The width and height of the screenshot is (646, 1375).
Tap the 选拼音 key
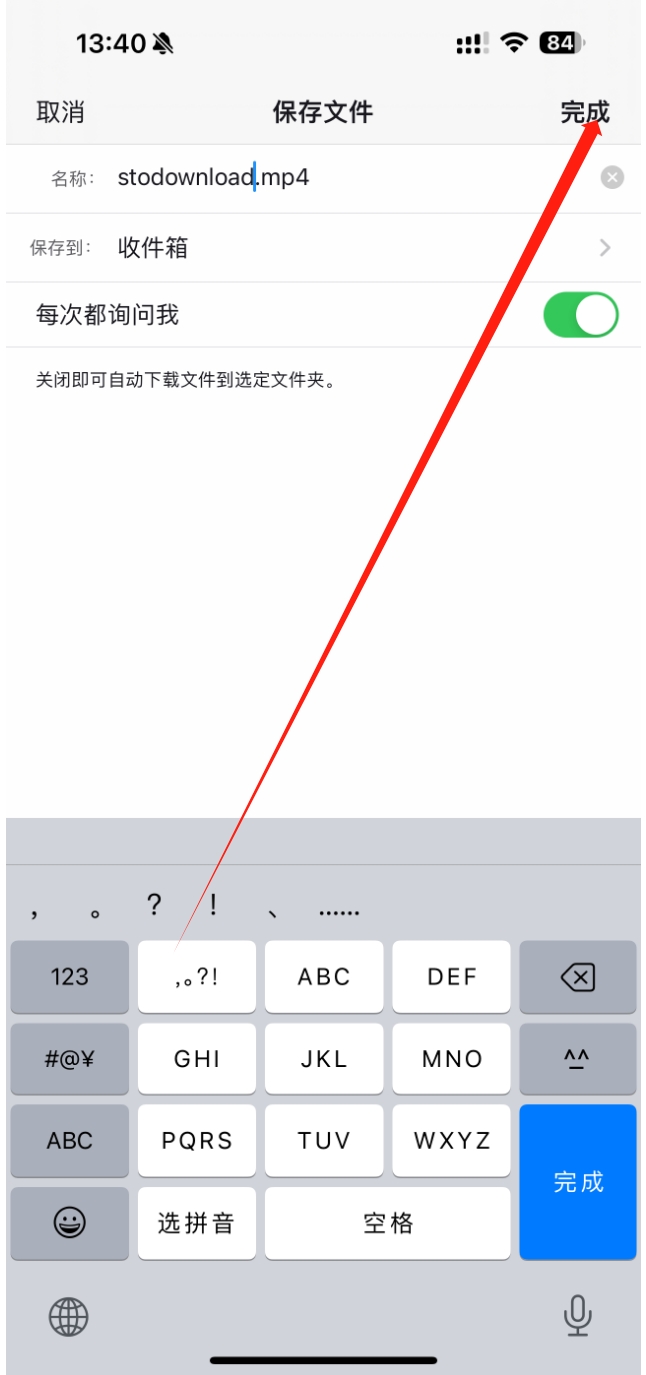click(196, 1223)
